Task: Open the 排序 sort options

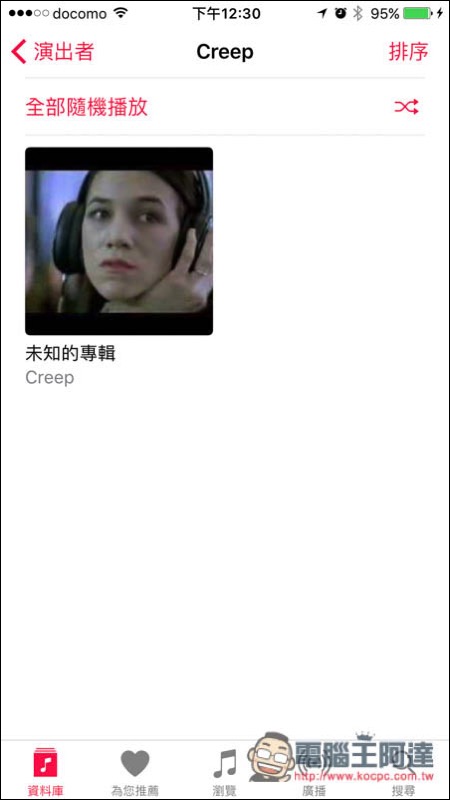Action: point(408,52)
